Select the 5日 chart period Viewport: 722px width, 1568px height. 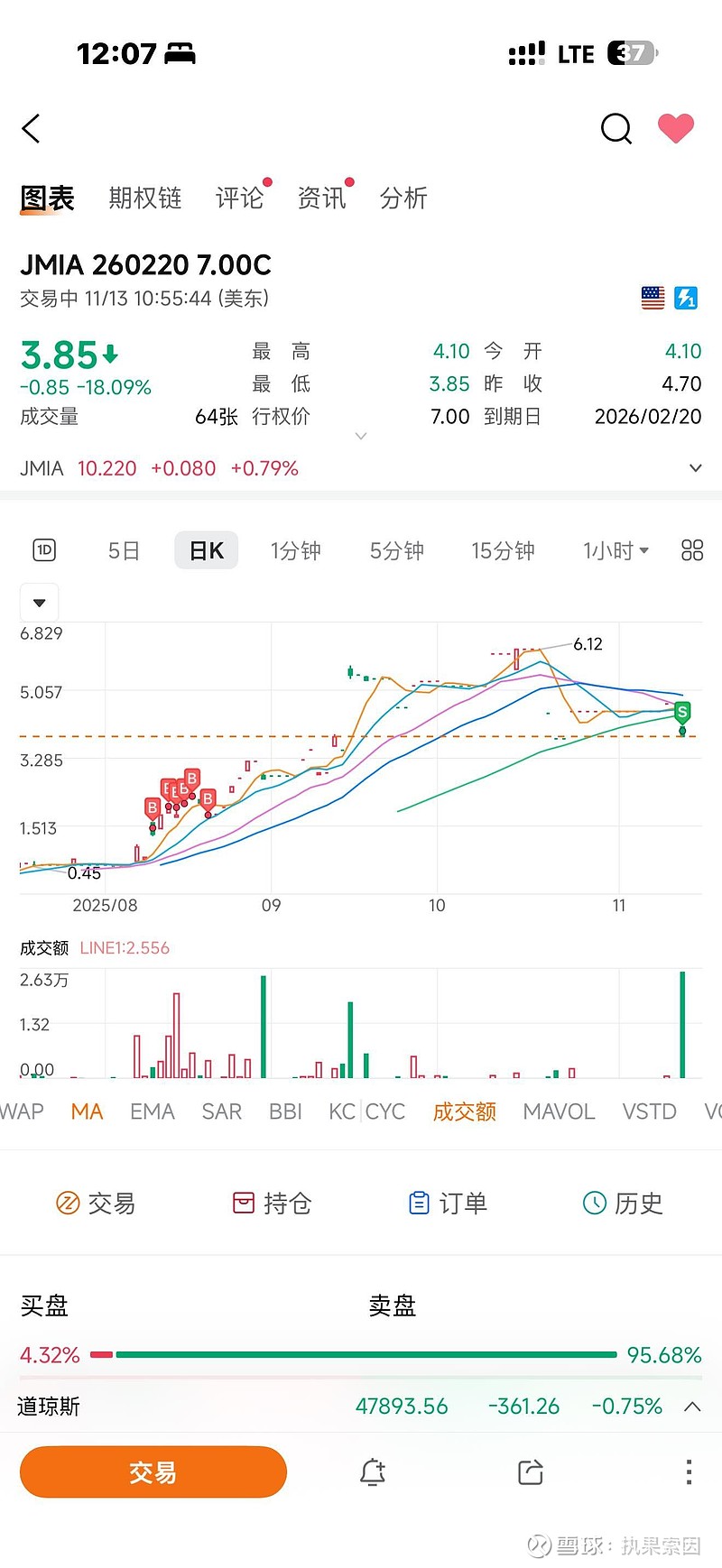pos(124,550)
